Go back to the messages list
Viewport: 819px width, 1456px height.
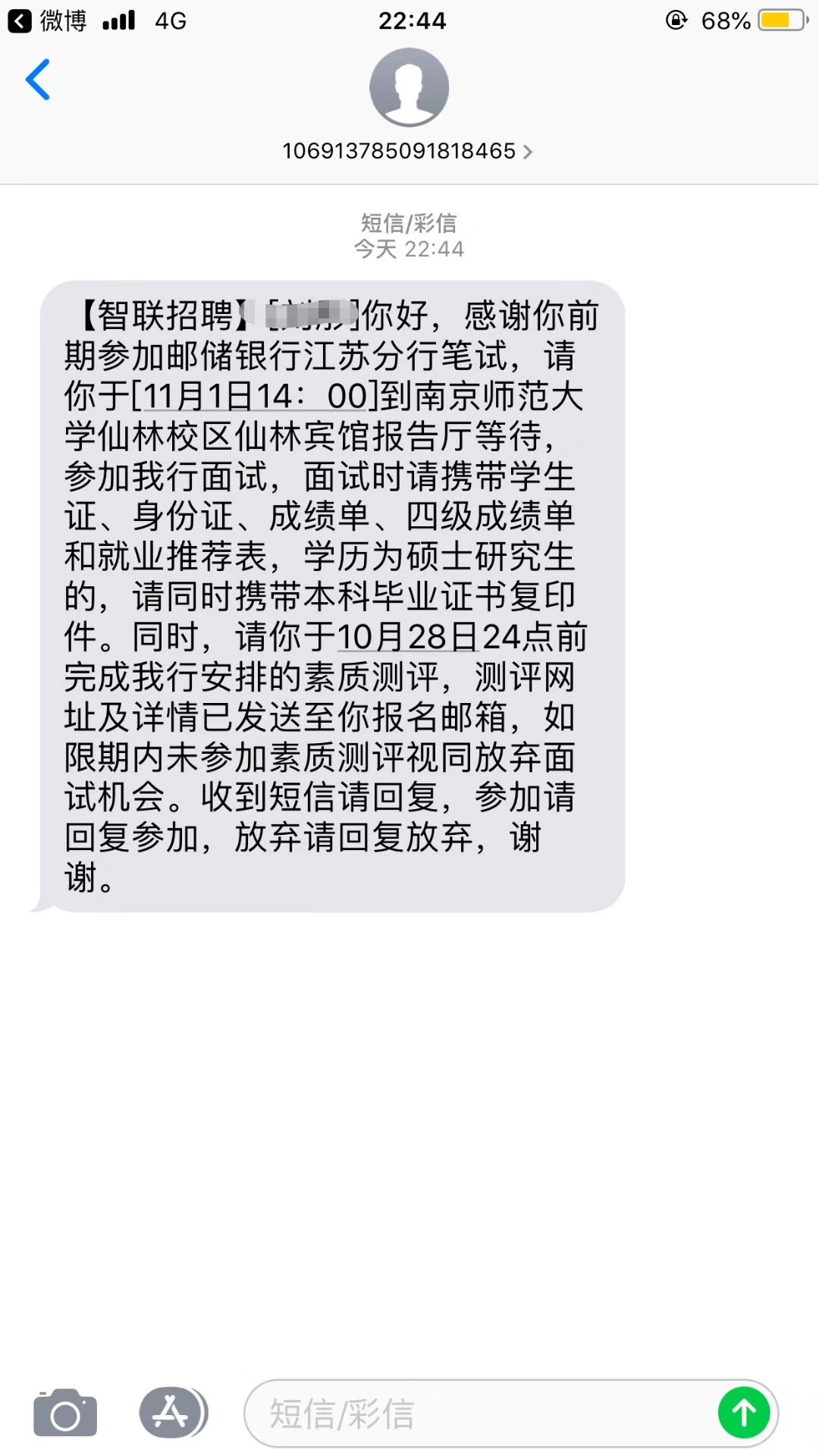pos(38,80)
